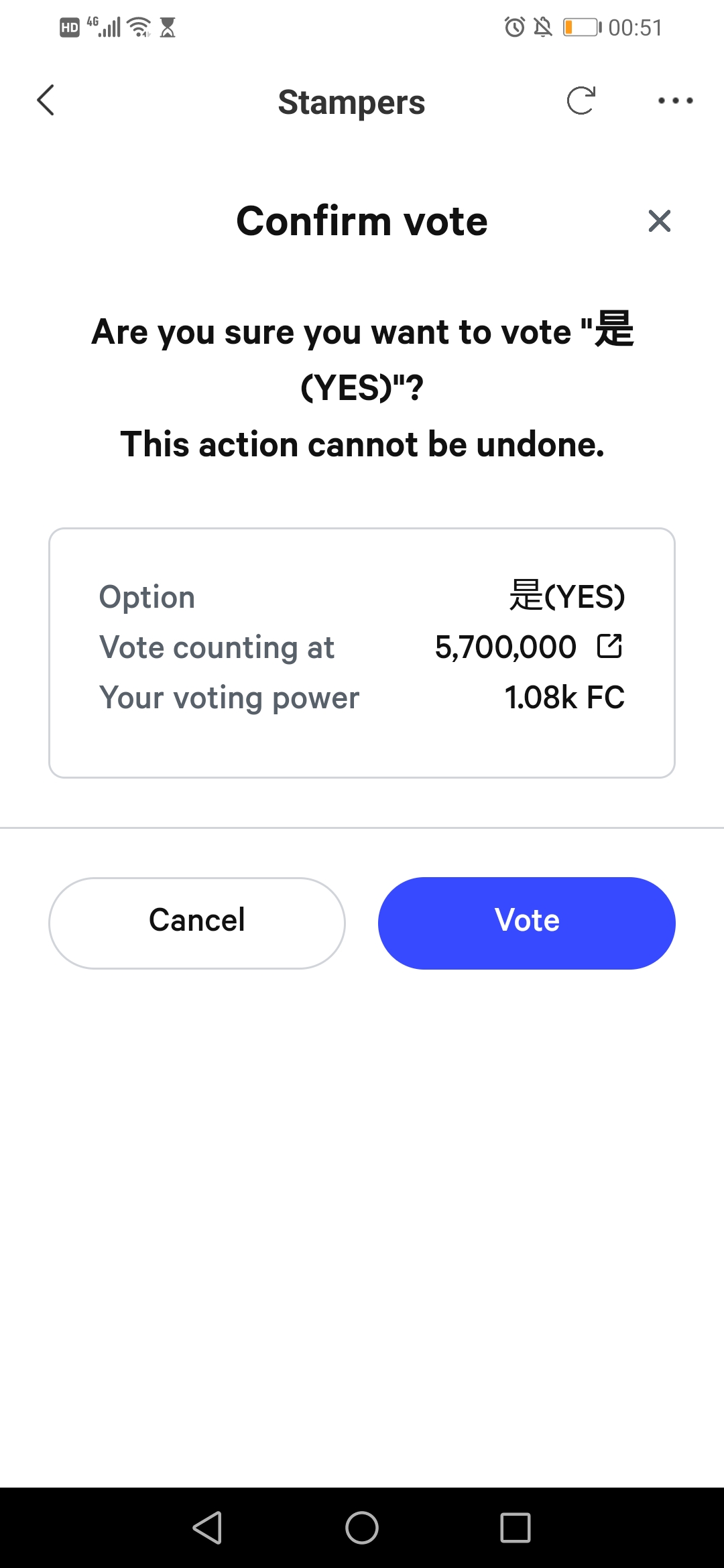Viewport: 724px width, 1568px height.
Task: Cancel the vote confirmation
Action: (197, 923)
